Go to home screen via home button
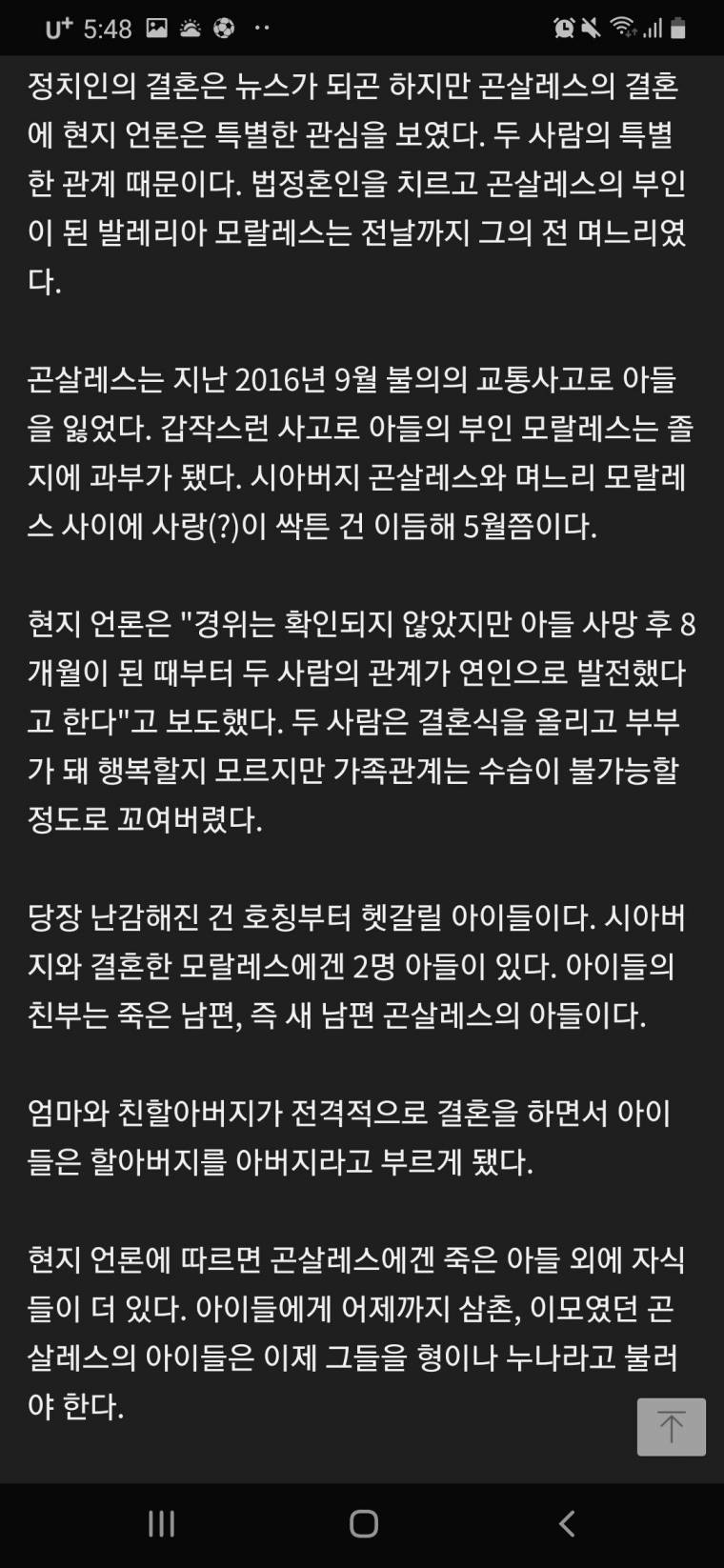 point(363,1524)
